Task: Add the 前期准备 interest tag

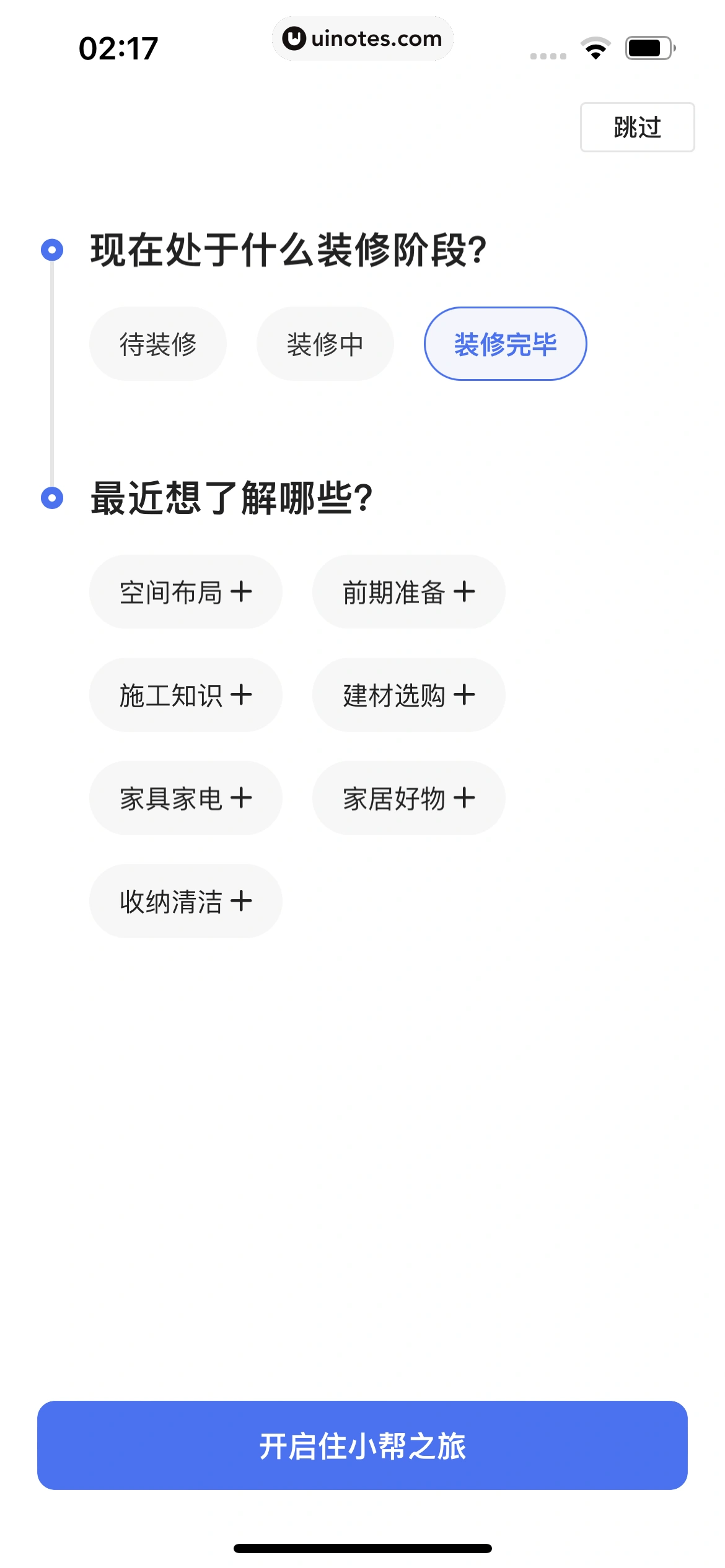Action: [409, 591]
